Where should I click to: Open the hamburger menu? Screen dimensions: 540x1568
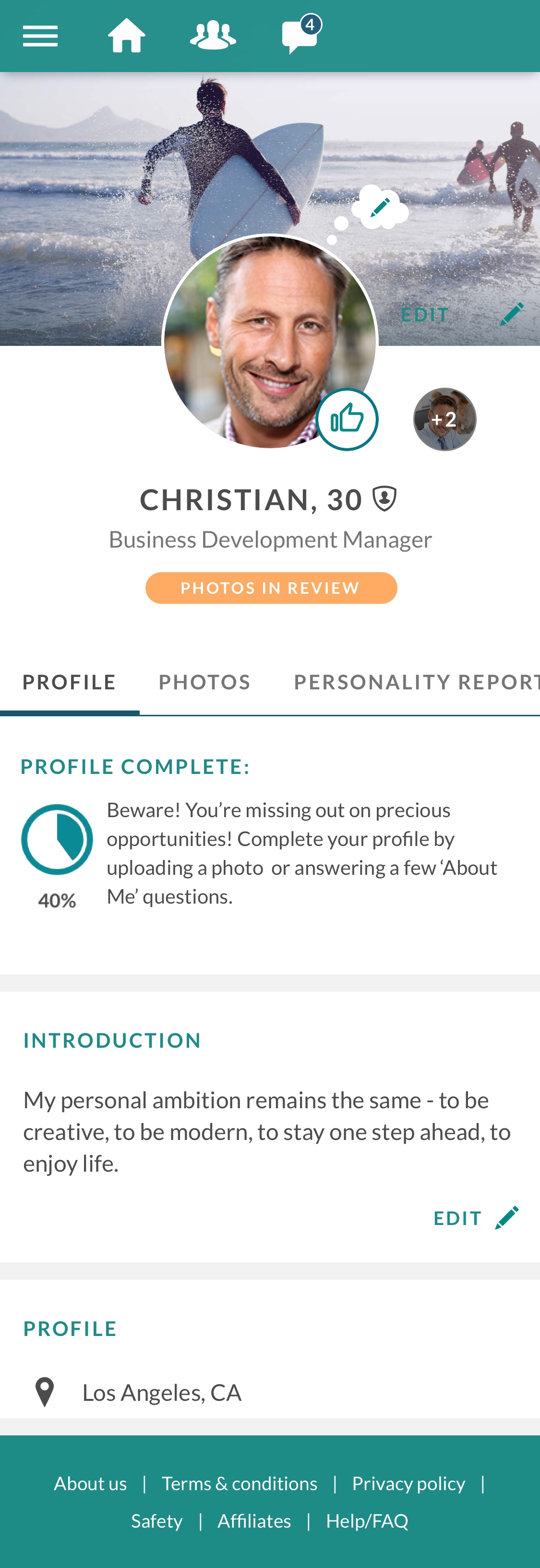pos(40,37)
